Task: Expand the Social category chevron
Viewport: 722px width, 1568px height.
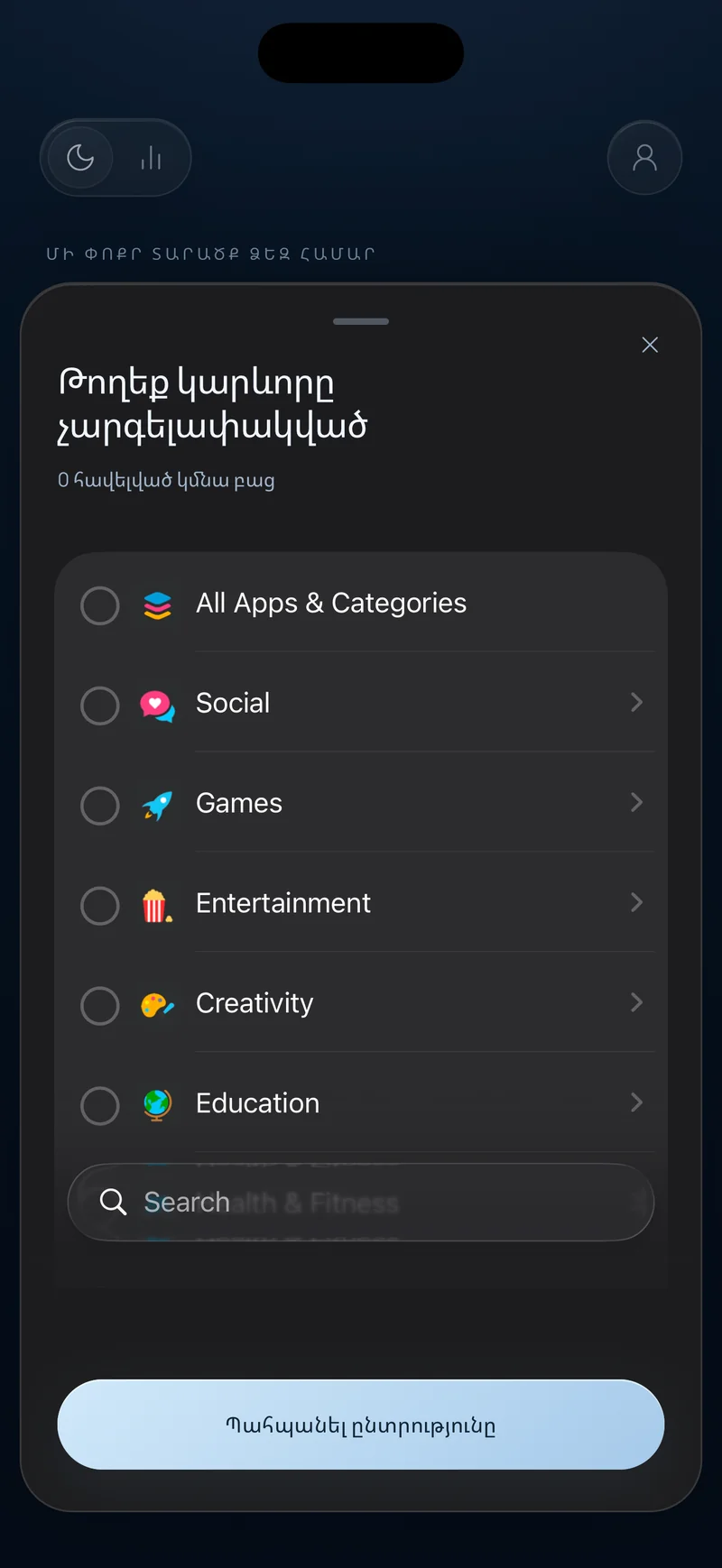Action: pyautogui.click(x=636, y=703)
